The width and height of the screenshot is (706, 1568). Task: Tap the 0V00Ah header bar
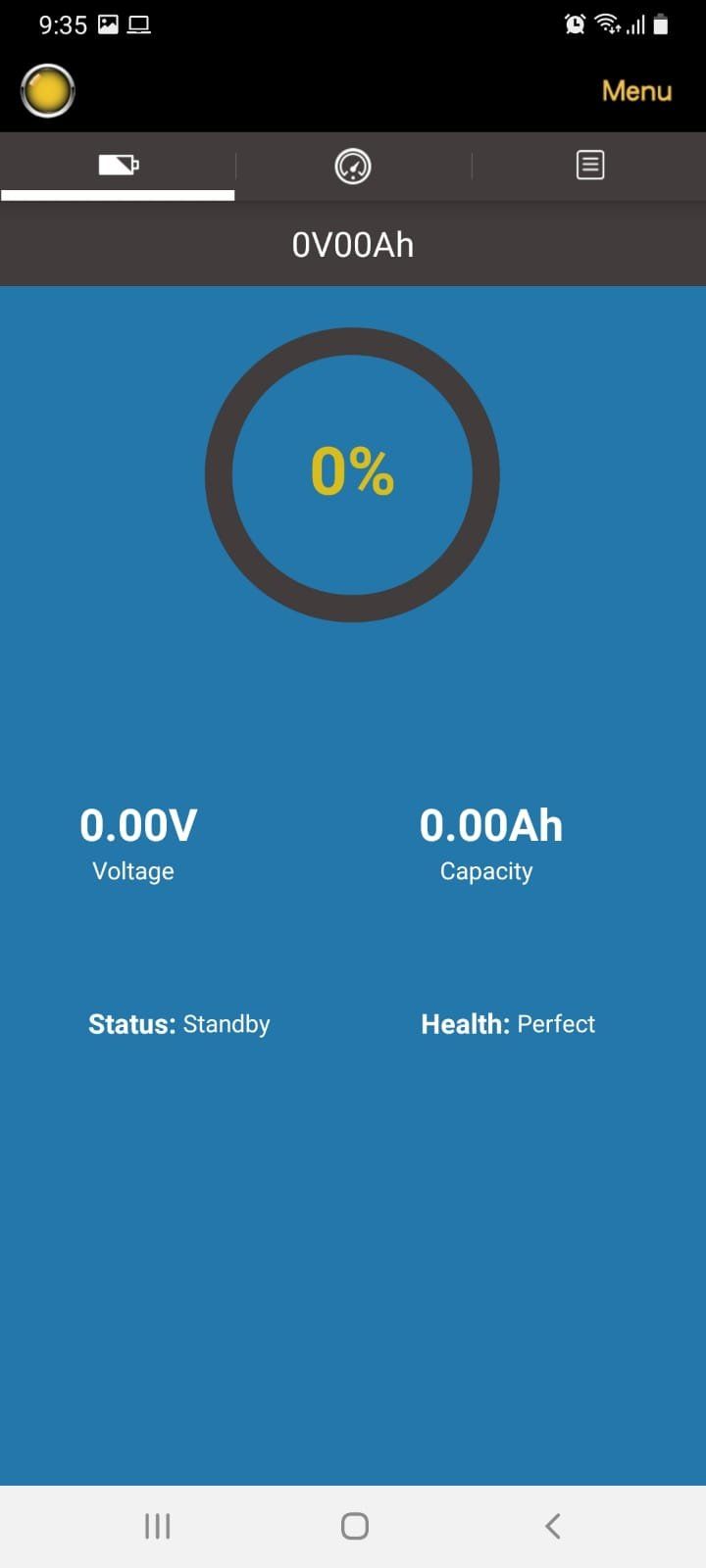pyautogui.click(x=353, y=244)
